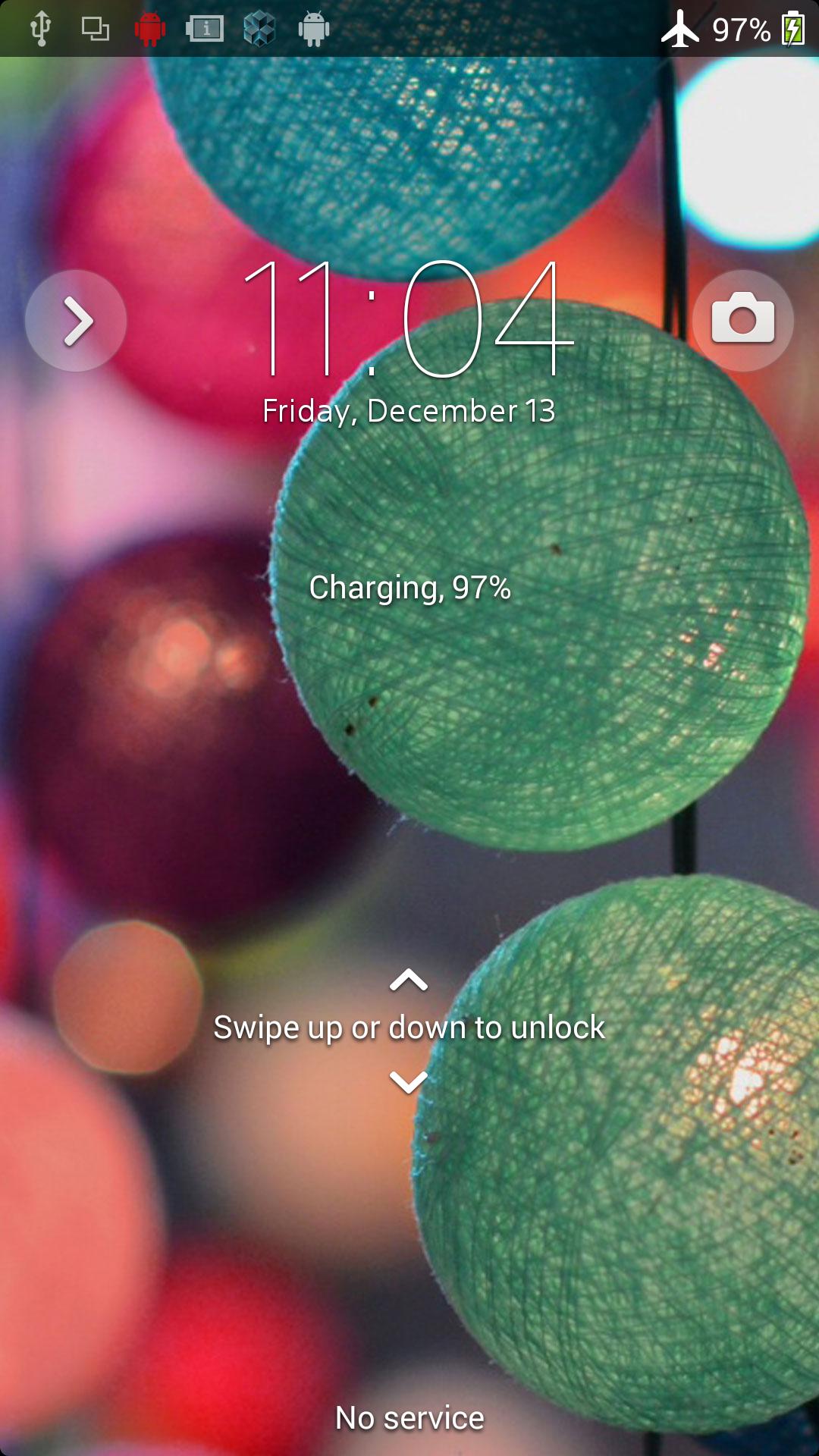Tap the right arrow widget button
This screenshot has width=819, height=1456.
pos(76,321)
